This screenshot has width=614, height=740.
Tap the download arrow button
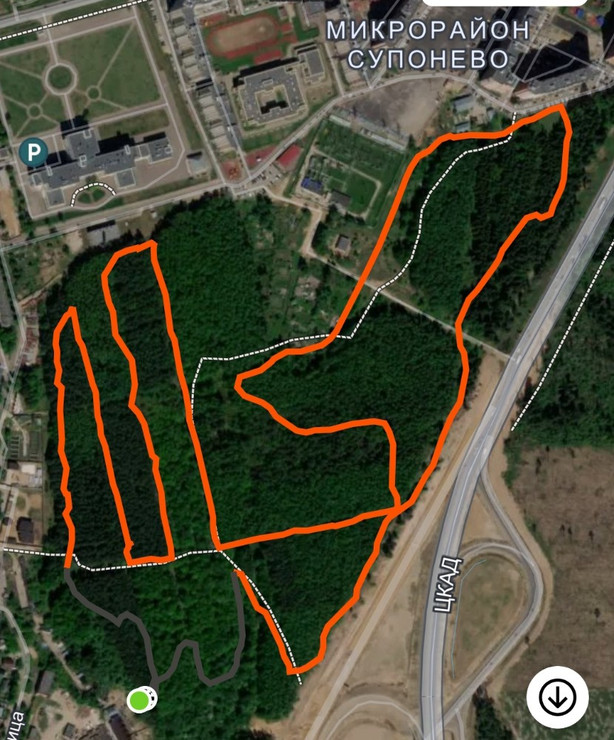click(x=557, y=697)
